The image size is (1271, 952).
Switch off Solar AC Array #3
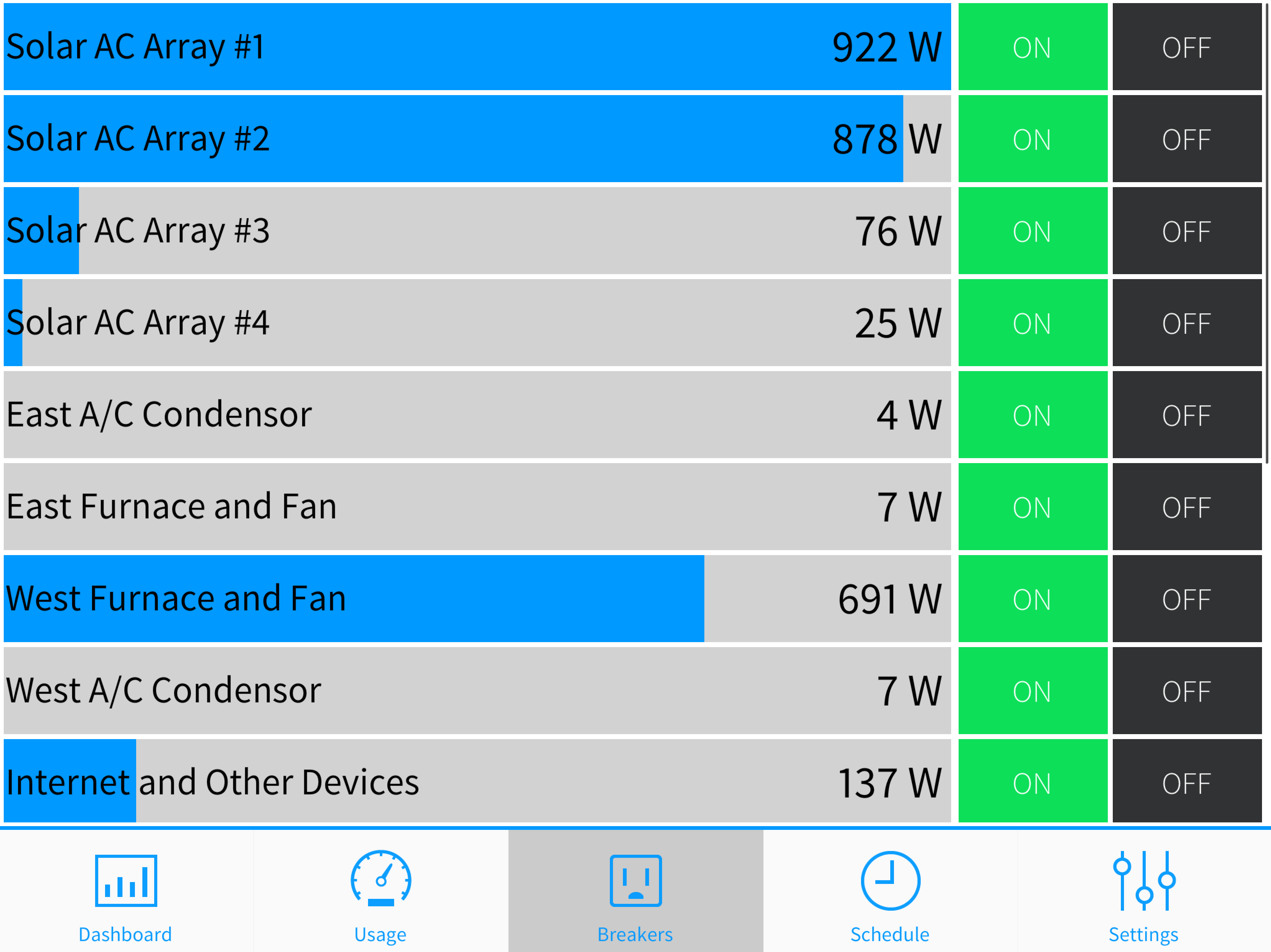tap(1186, 231)
